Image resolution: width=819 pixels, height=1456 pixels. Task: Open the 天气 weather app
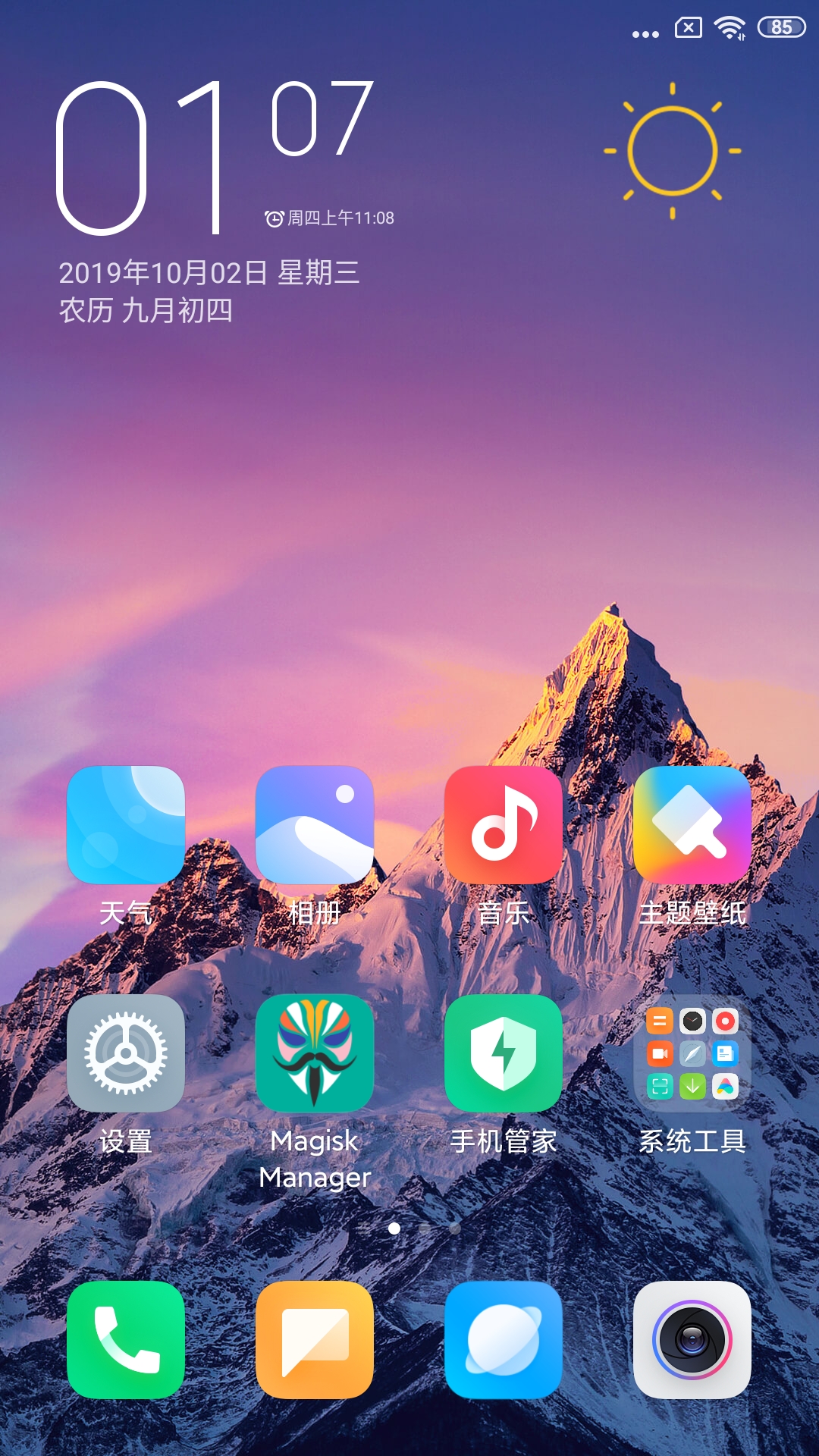126,825
